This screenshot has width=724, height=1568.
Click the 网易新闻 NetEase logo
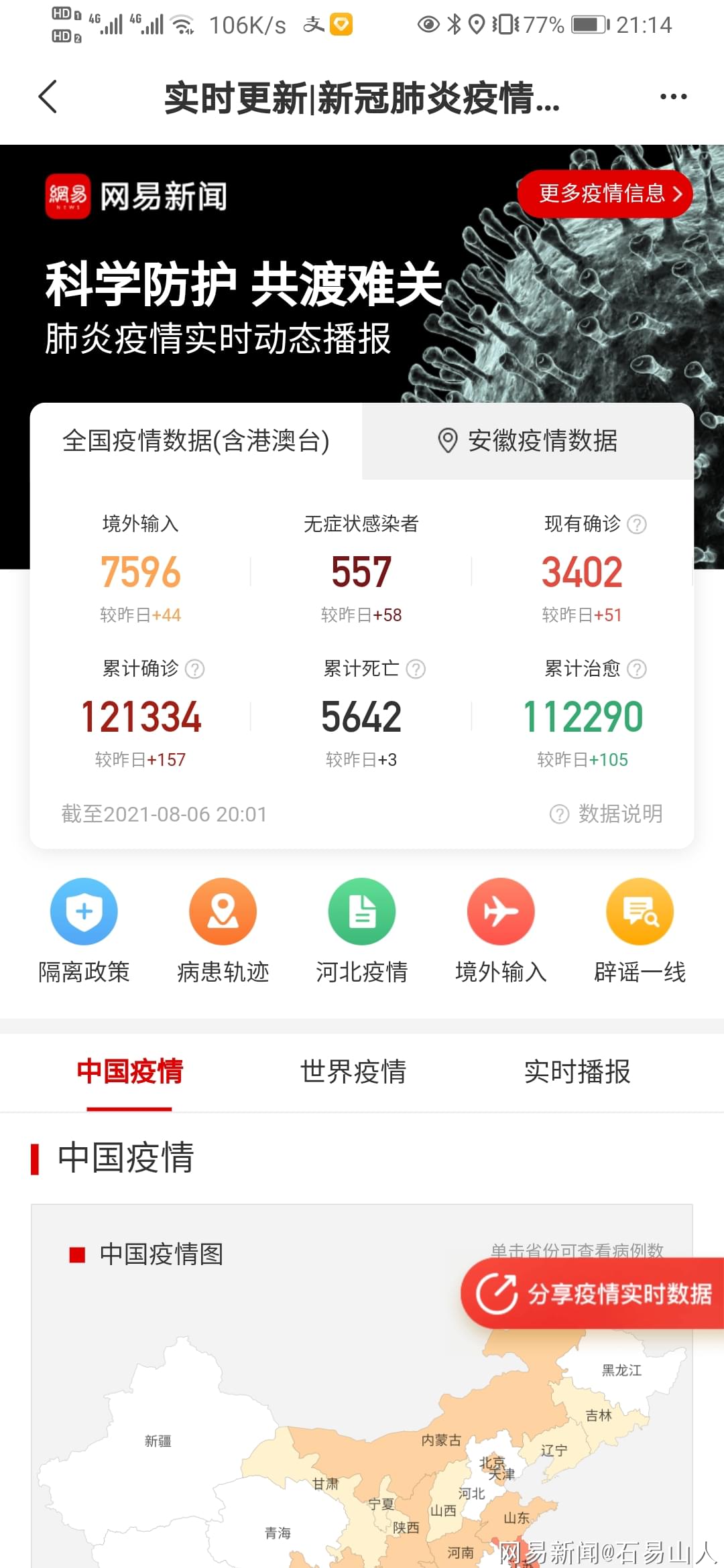click(66, 196)
